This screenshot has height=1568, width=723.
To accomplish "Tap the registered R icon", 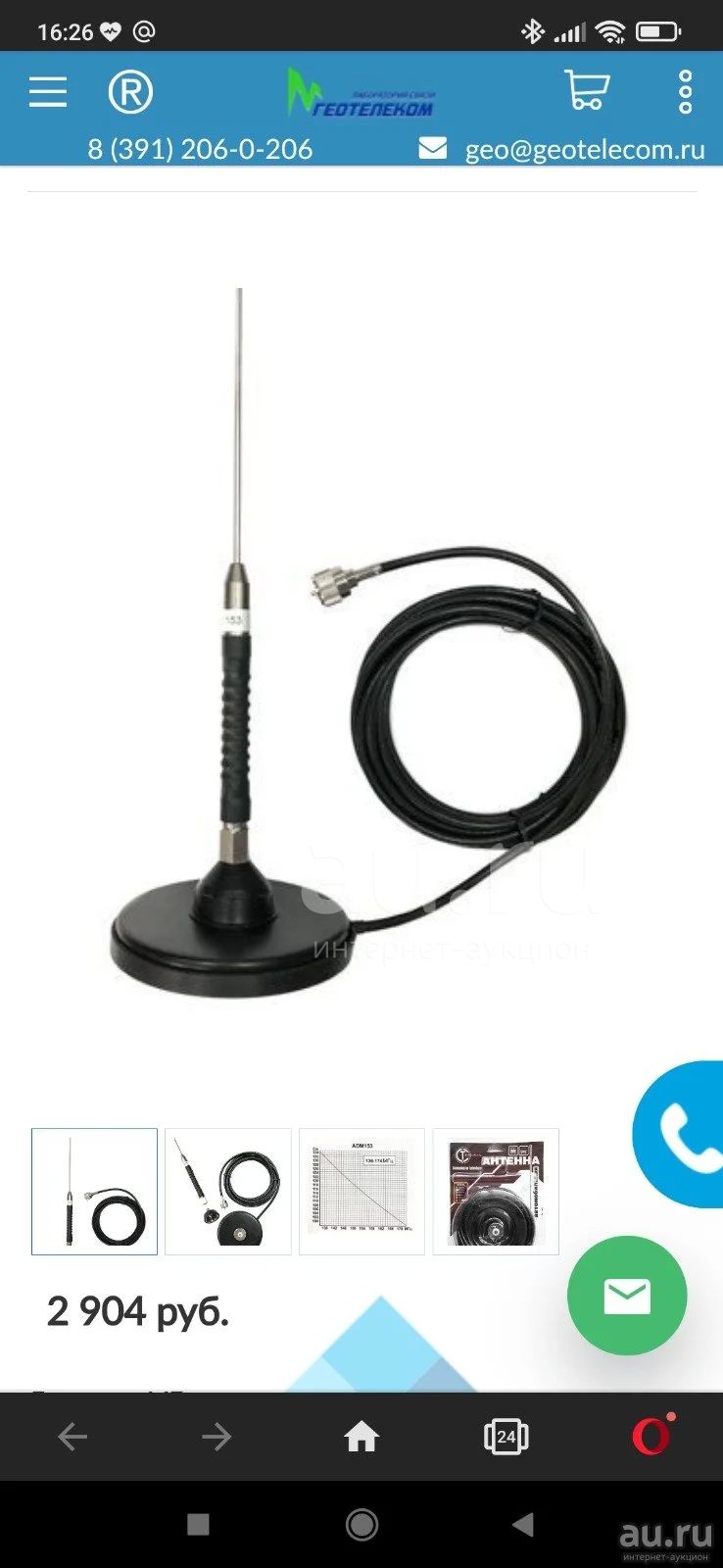I will pyautogui.click(x=130, y=93).
